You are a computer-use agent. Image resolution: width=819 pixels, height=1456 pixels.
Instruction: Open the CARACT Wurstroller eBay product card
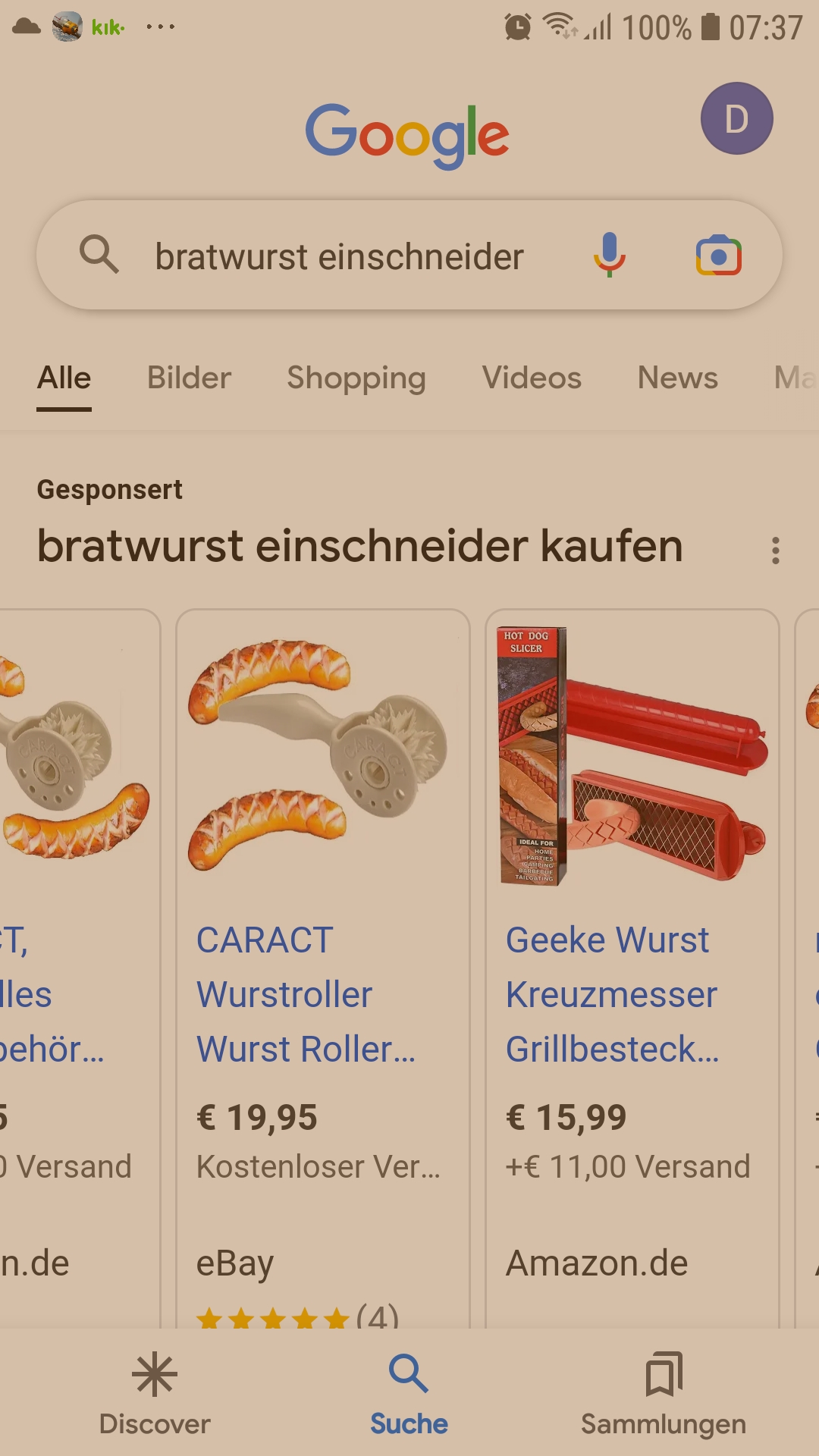pos(323,968)
